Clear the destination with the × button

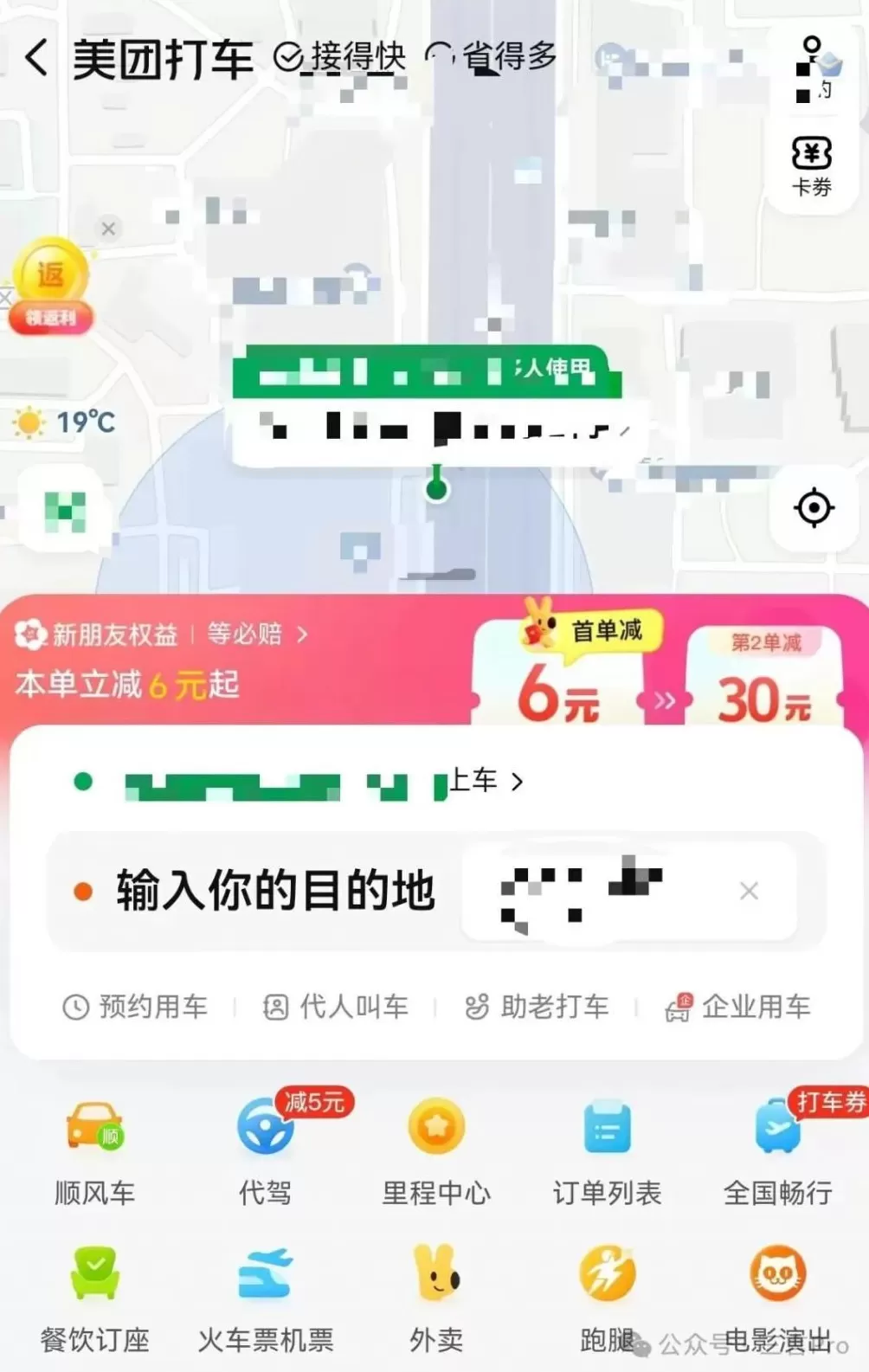pos(748,891)
